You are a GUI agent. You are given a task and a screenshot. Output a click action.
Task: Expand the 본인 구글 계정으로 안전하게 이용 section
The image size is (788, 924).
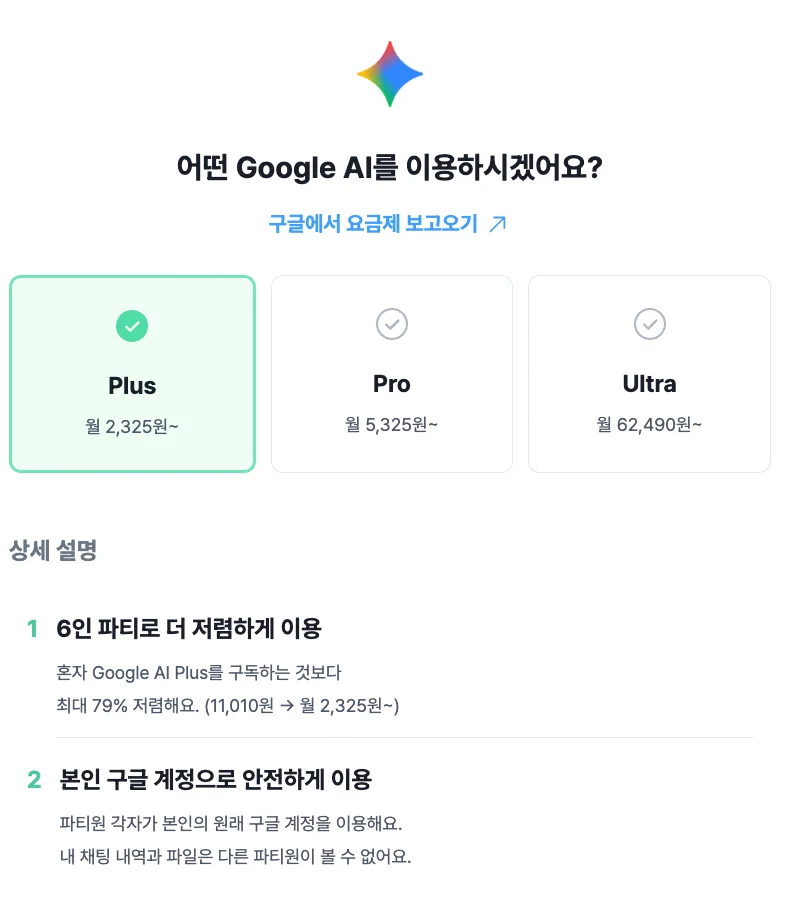click(215, 779)
